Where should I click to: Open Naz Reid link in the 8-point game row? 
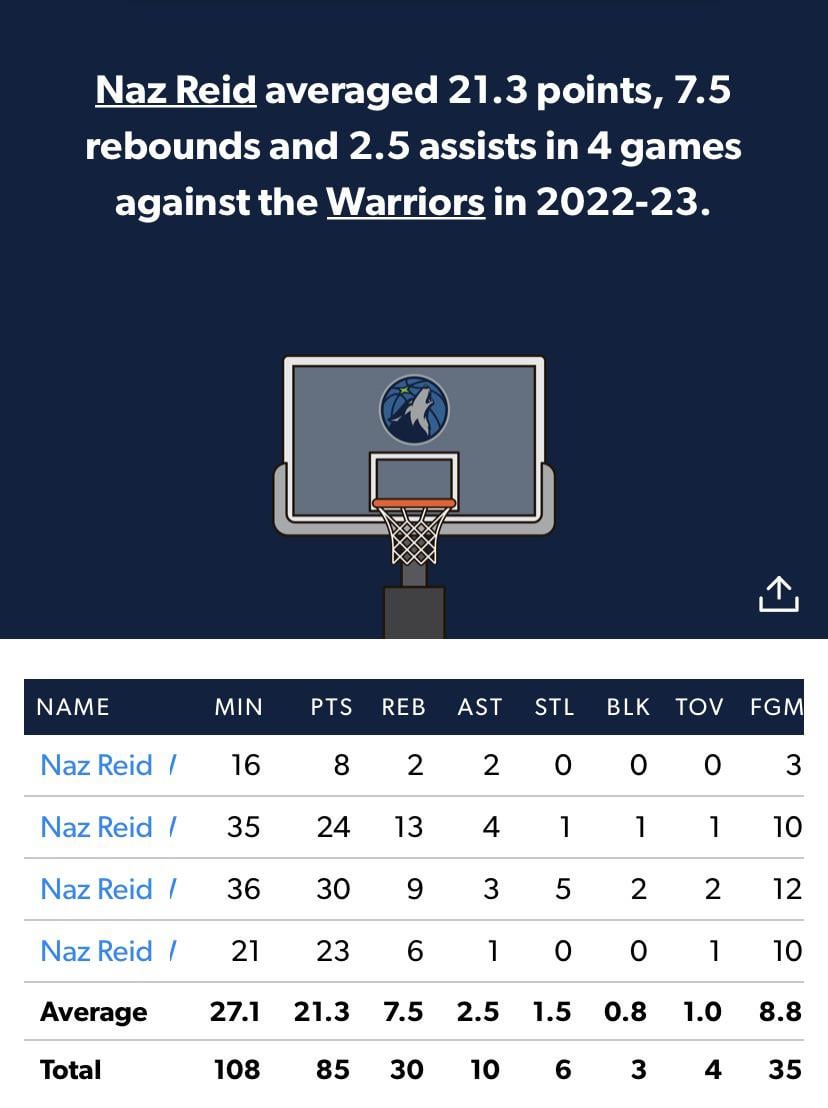click(97, 766)
